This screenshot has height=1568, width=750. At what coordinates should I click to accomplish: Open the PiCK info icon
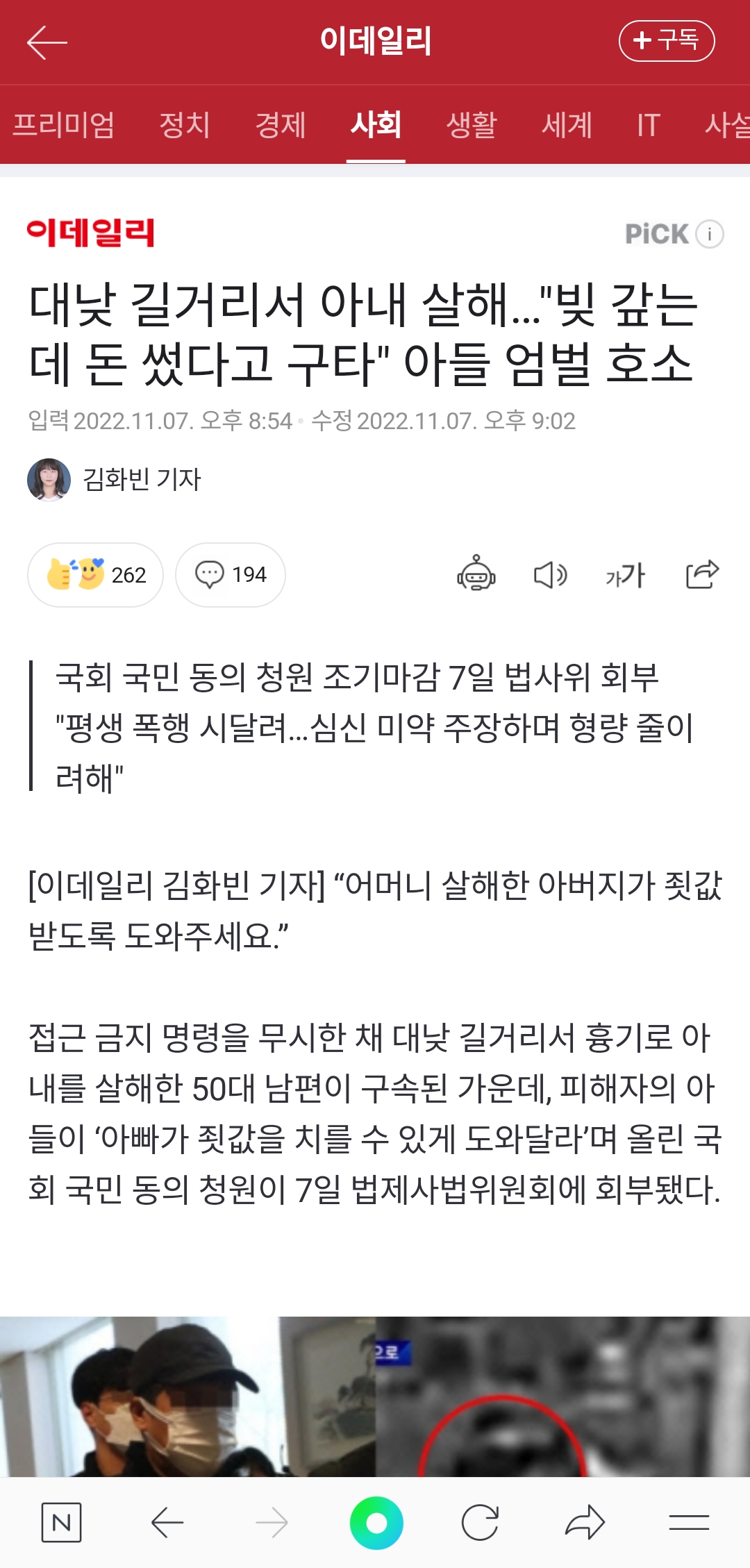click(710, 235)
